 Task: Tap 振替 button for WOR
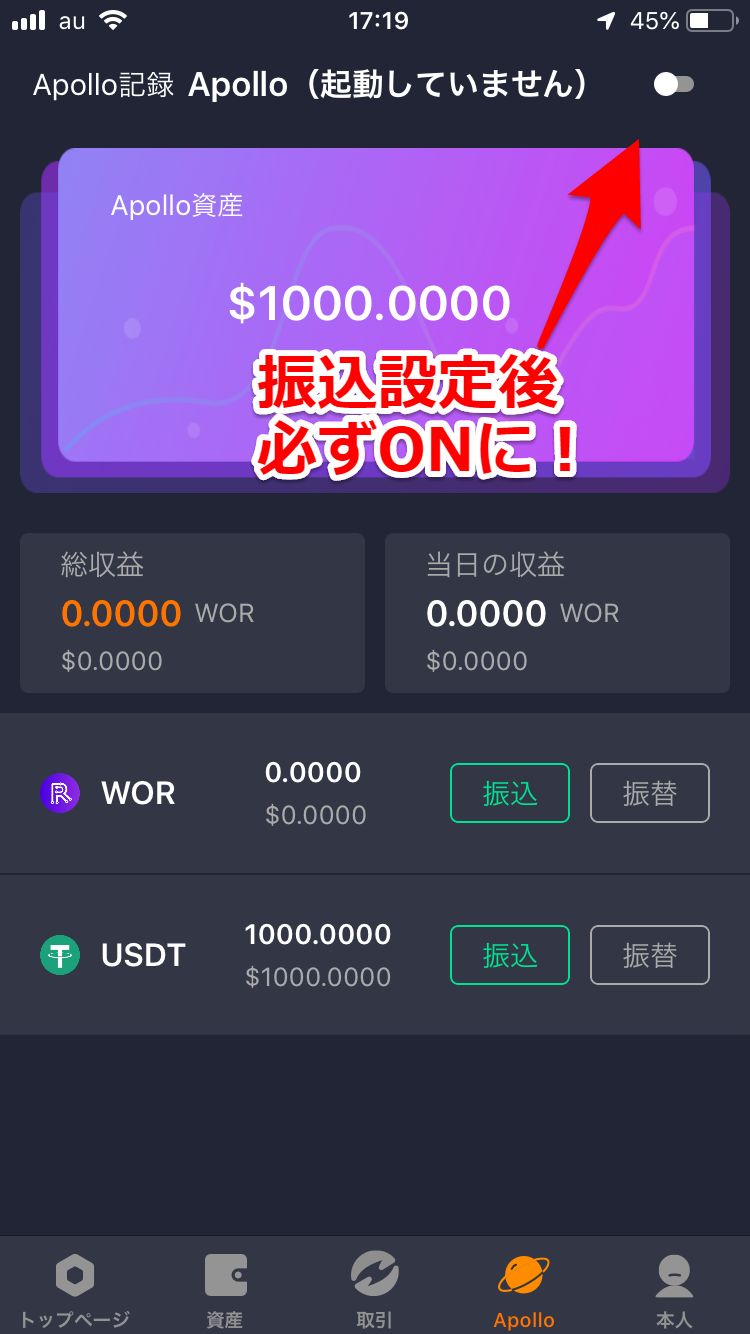pos(650,793)
